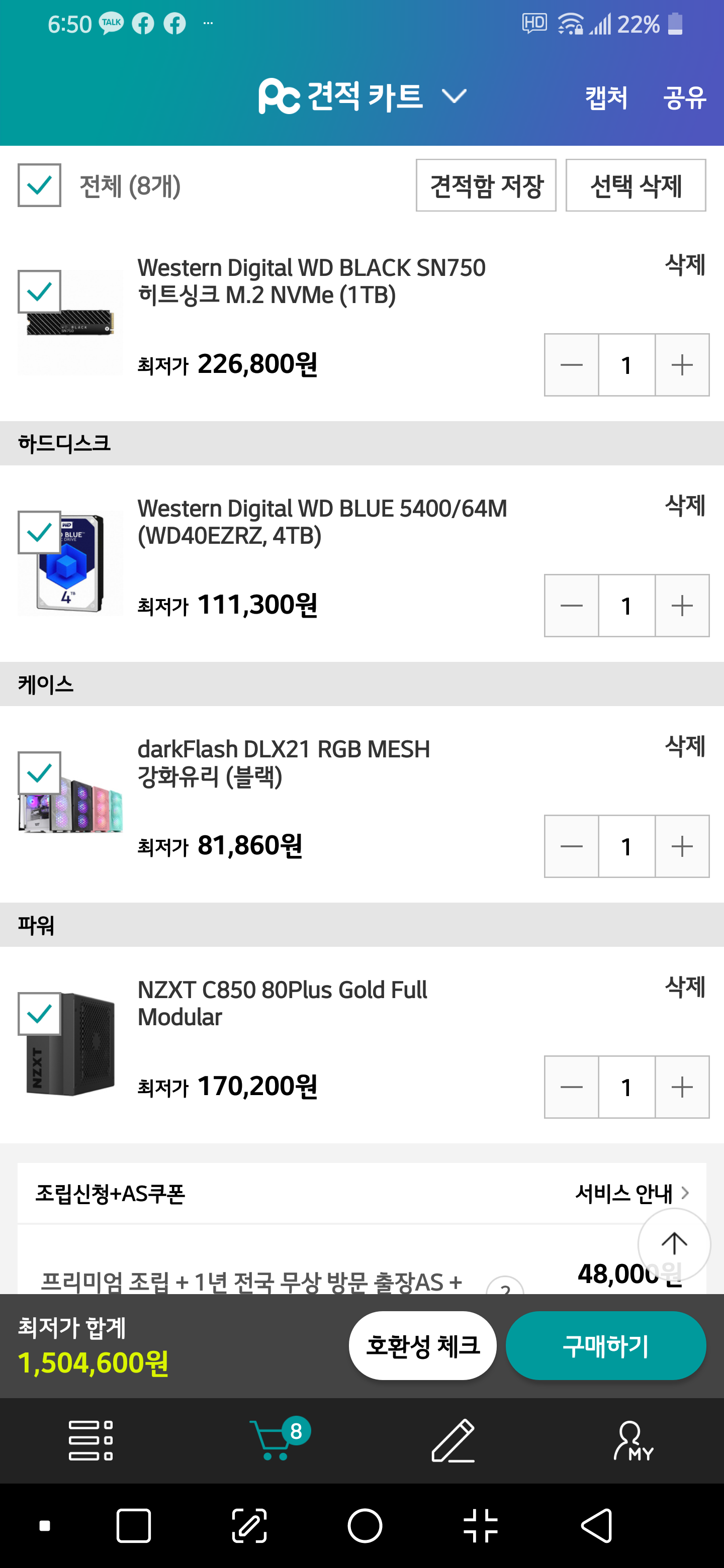Run the 호환성 체크 compatibility check

(x=422, y=1345)
